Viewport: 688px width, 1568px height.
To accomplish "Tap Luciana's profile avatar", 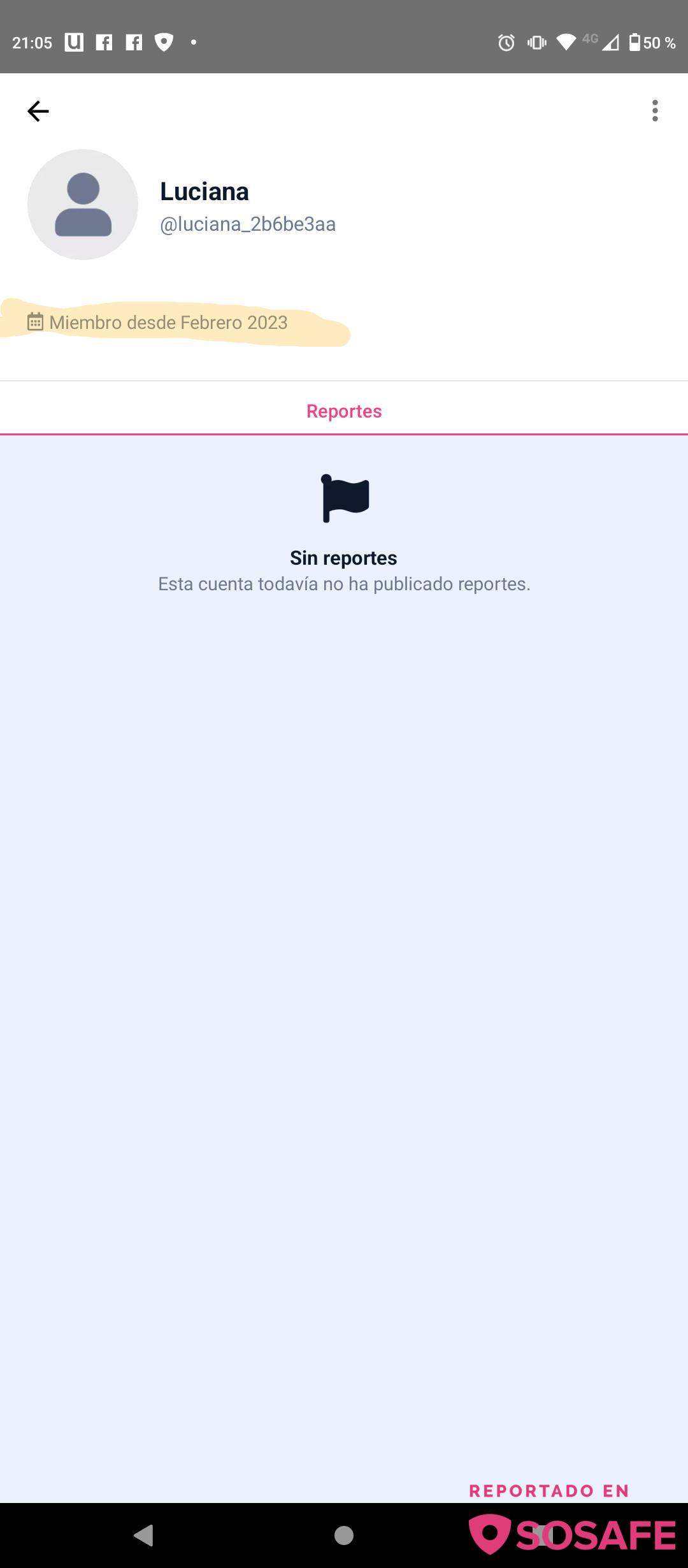I will coord(83,205).
